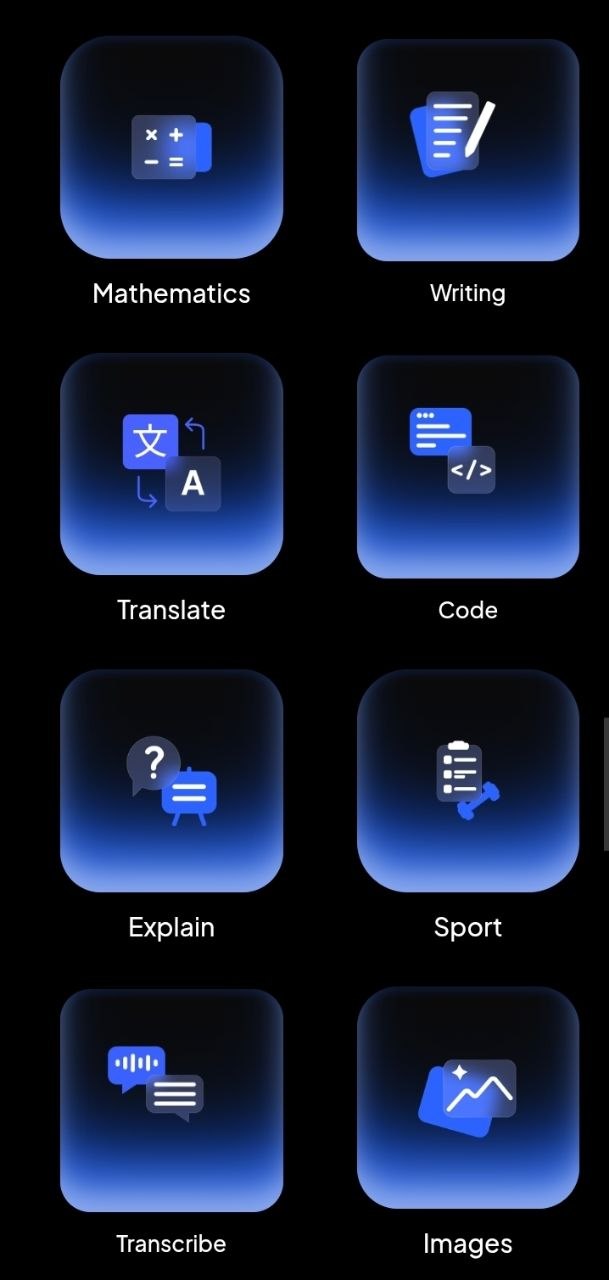Image resolution: width=609 pixels, height=1280 pixels.
Task: Open the Sport category
Action: point(468,781)
